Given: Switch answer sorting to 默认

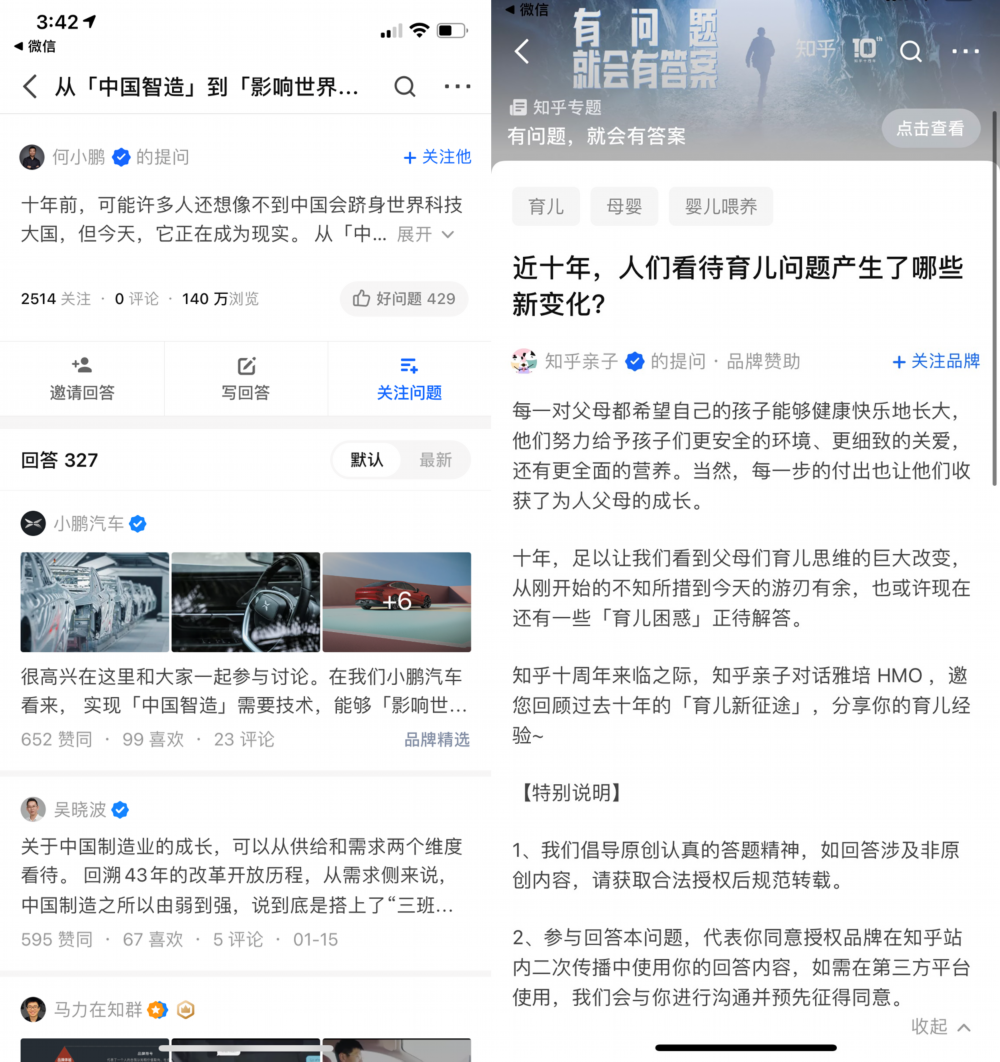Looking at the screenshot, I should click(367, 460).
